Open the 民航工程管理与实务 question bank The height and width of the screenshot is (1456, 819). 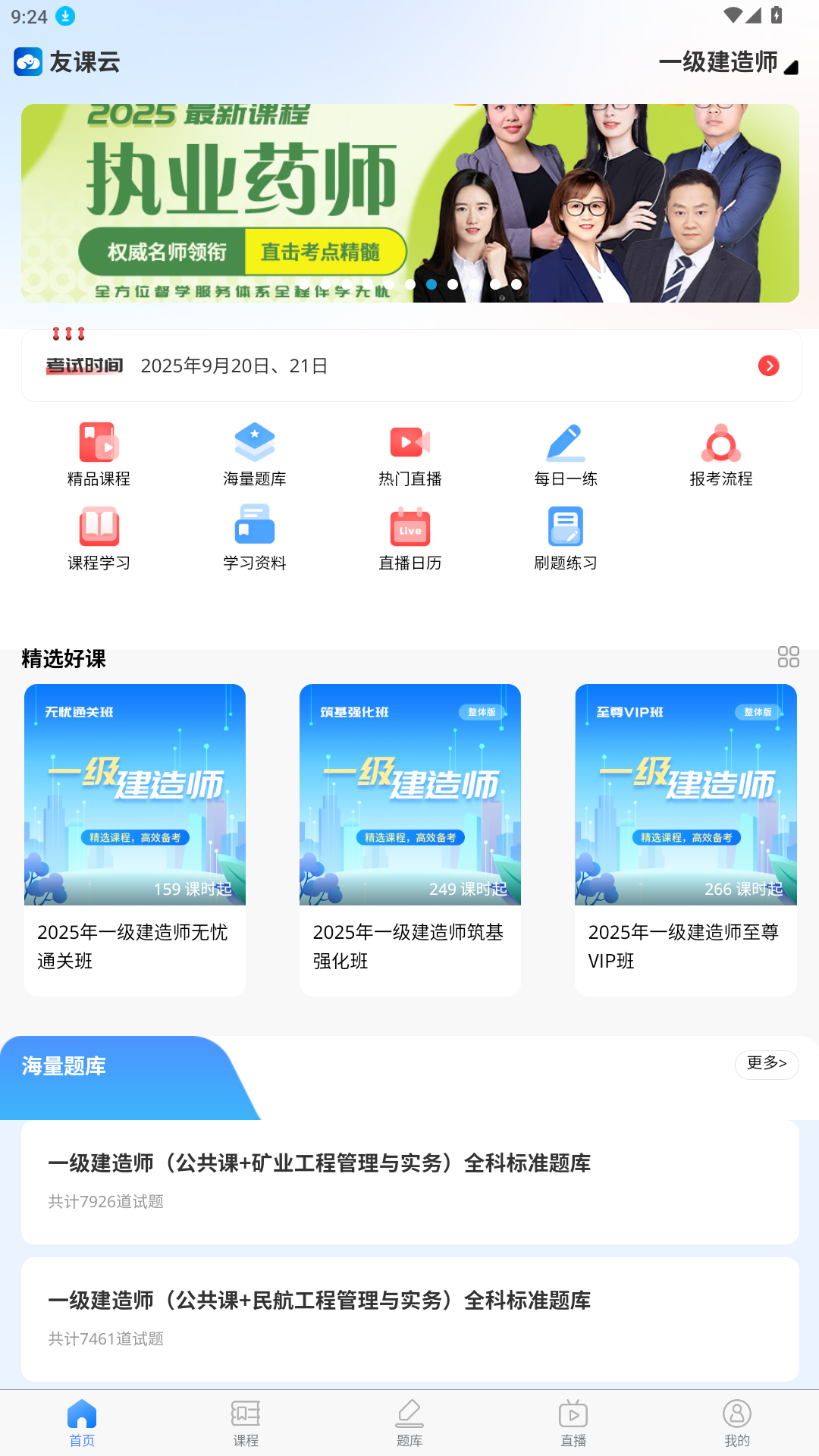(x=409, y=1318)
